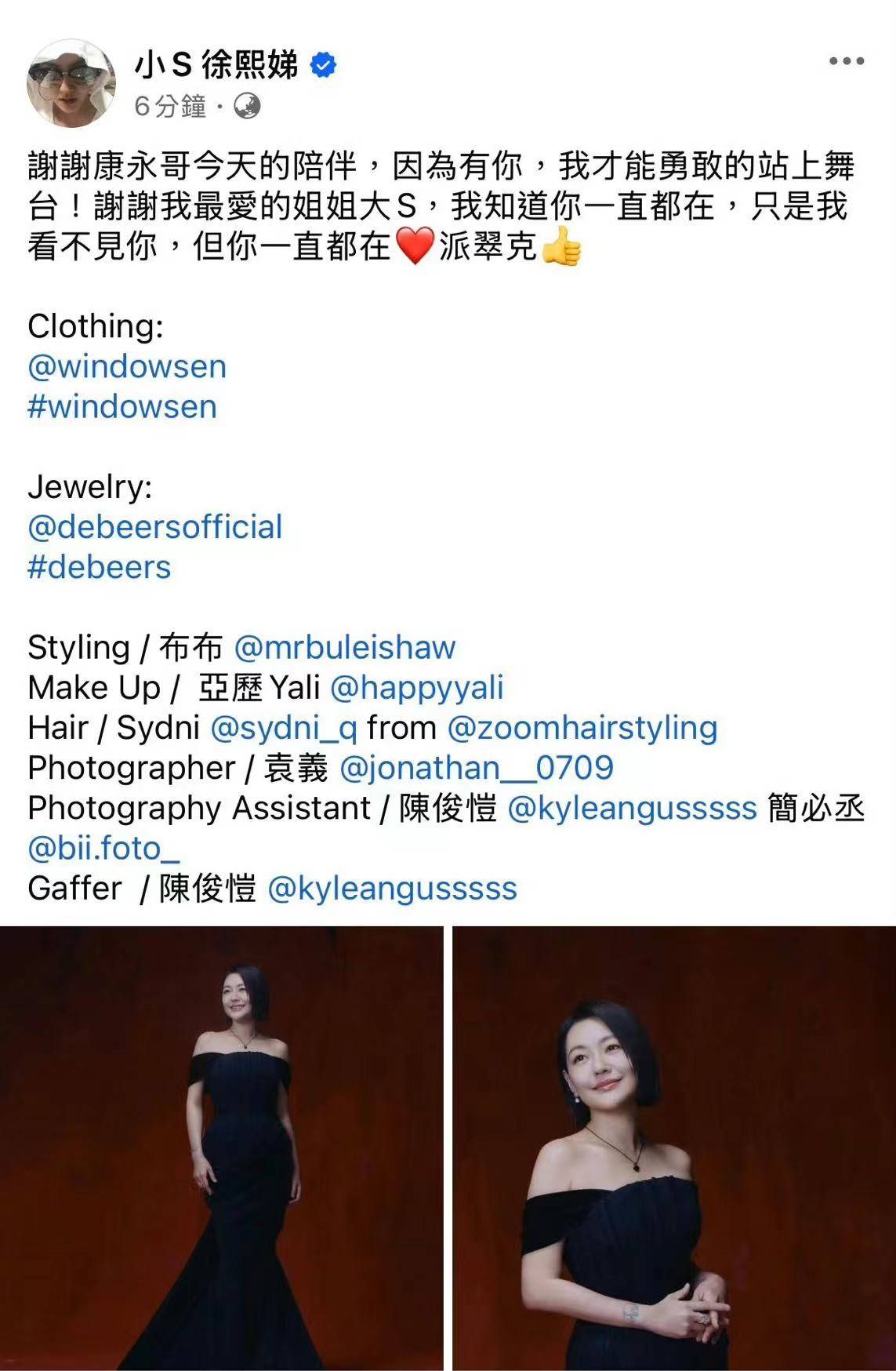Open the #debeers hashtag
The image size is (896, 1371).
[x=100, y=567]
